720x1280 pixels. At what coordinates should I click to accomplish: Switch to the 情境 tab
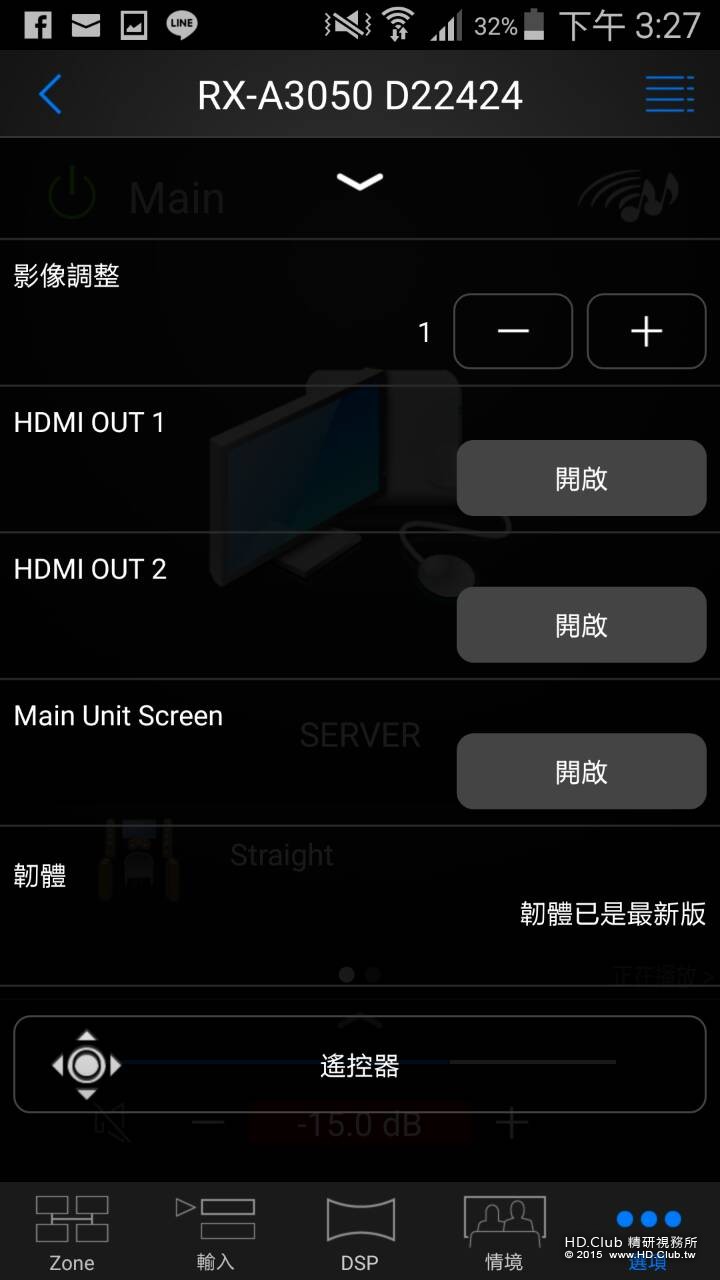504,1232
